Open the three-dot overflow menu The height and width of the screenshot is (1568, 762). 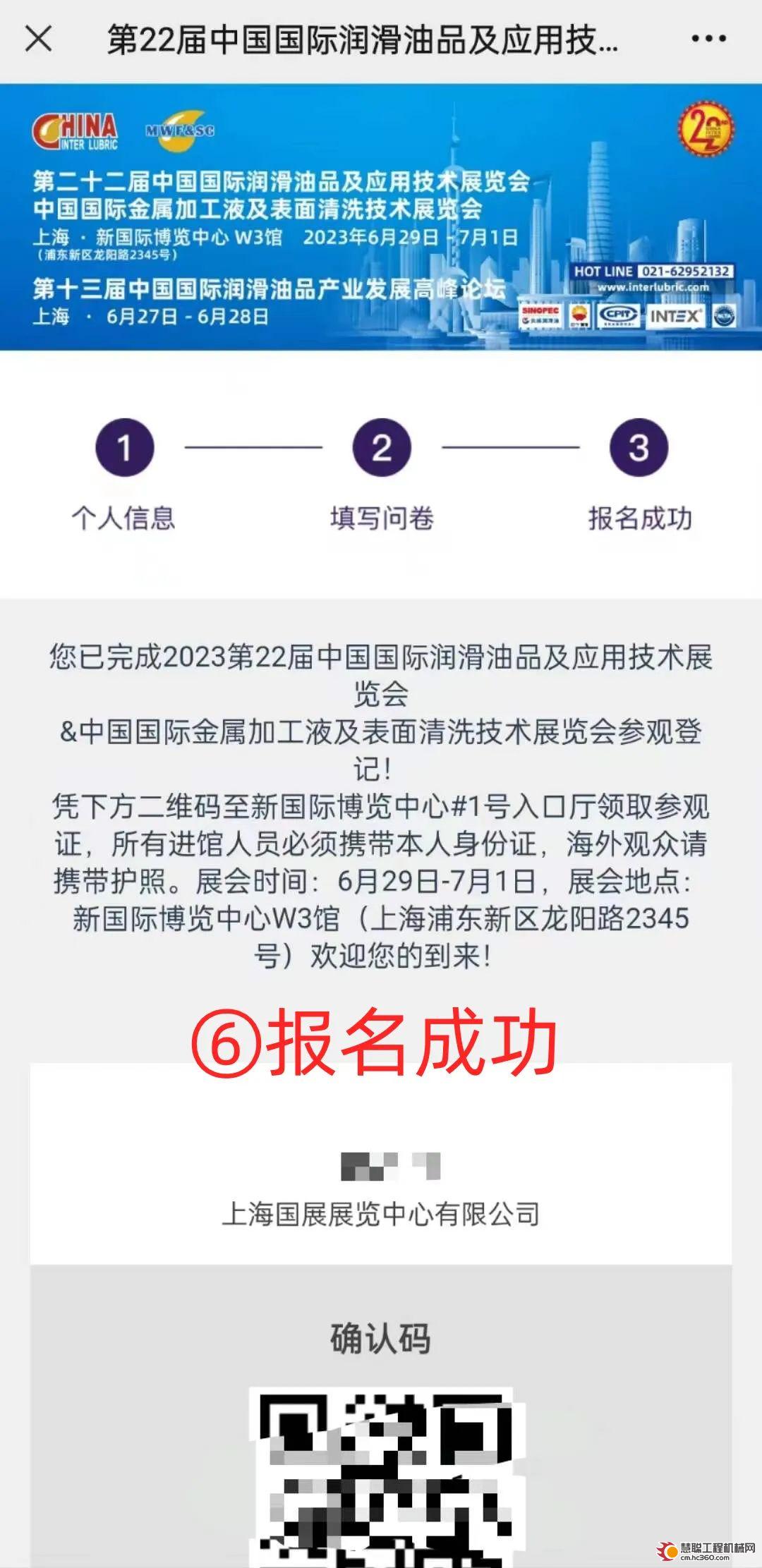pos(708,39)
